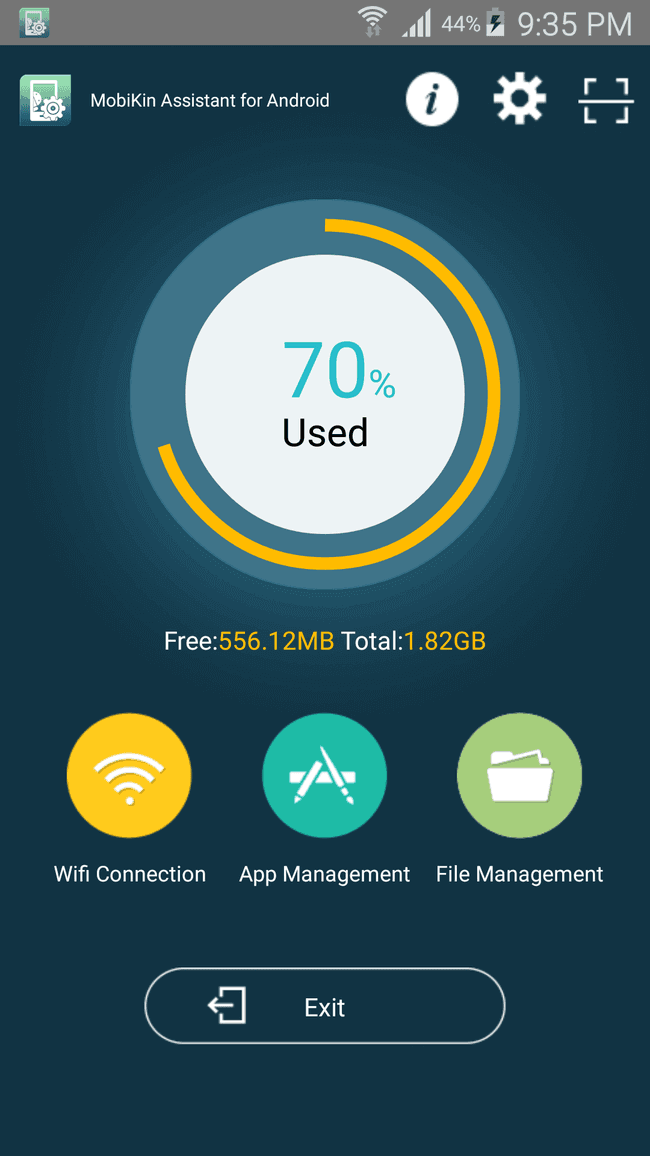The width and height of the screenshot is (650, 1156).
Task: Open the info icon
Action: pos(432,100)
